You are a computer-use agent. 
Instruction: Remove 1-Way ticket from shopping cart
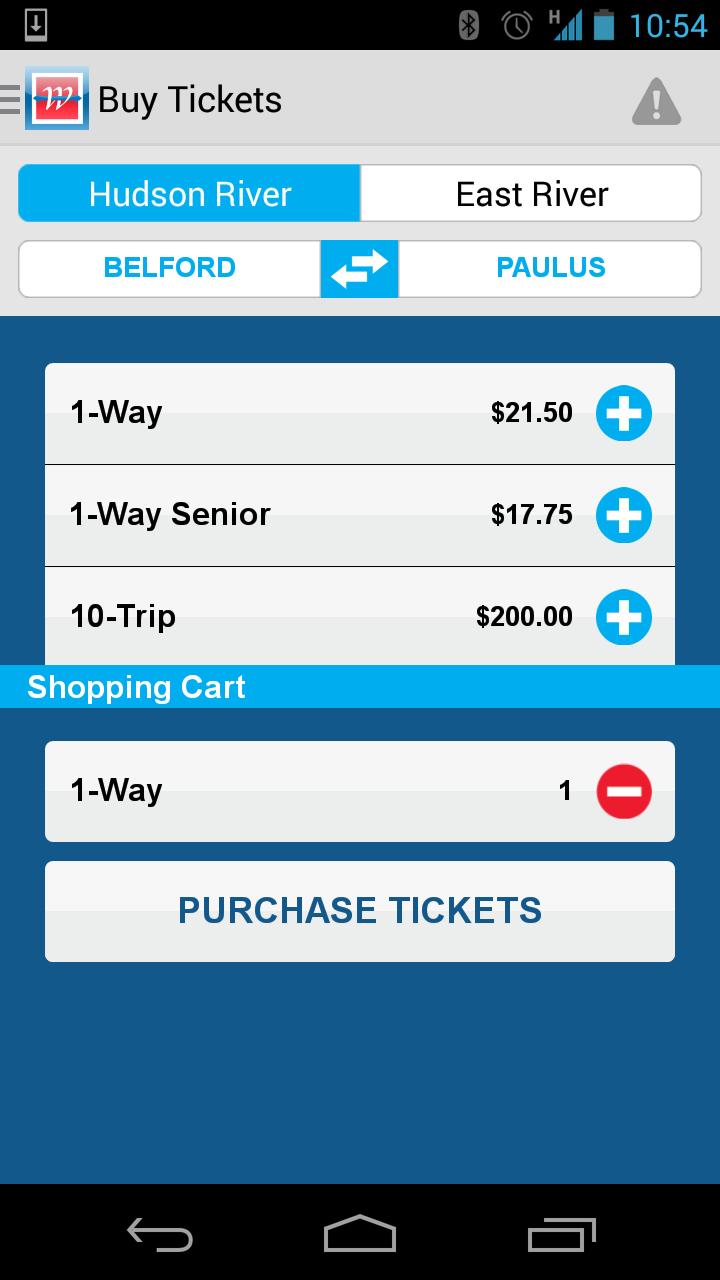[x=624, y=791]
